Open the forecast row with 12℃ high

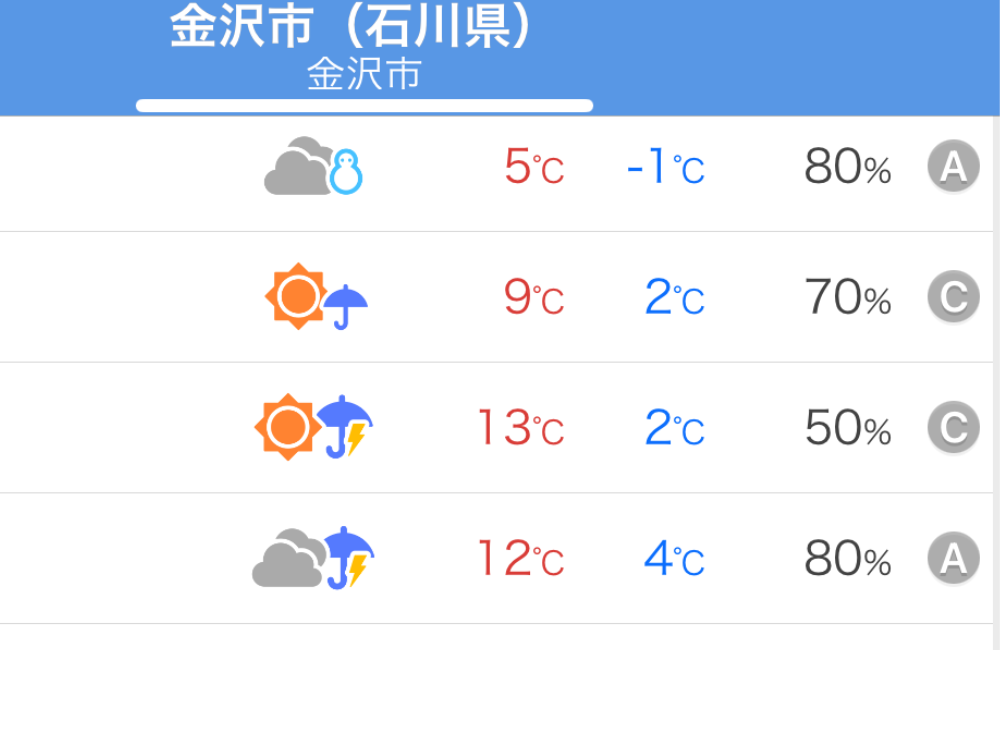point(500,558)
